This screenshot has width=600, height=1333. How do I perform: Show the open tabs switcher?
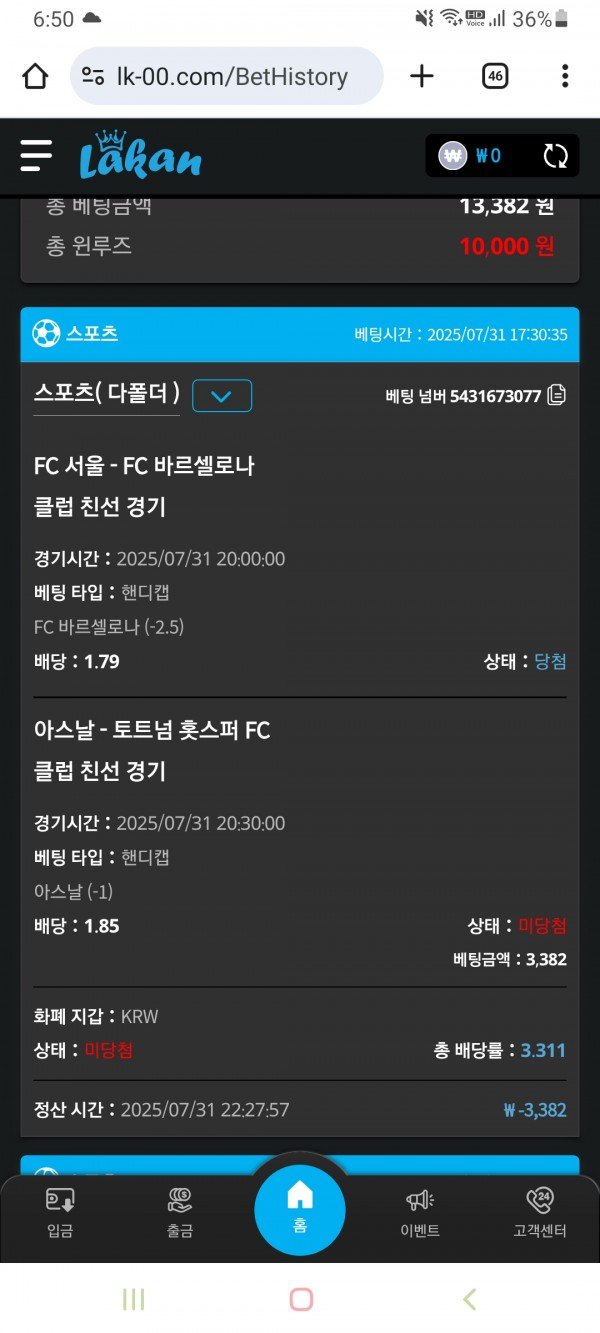click(x=495, y=76)
